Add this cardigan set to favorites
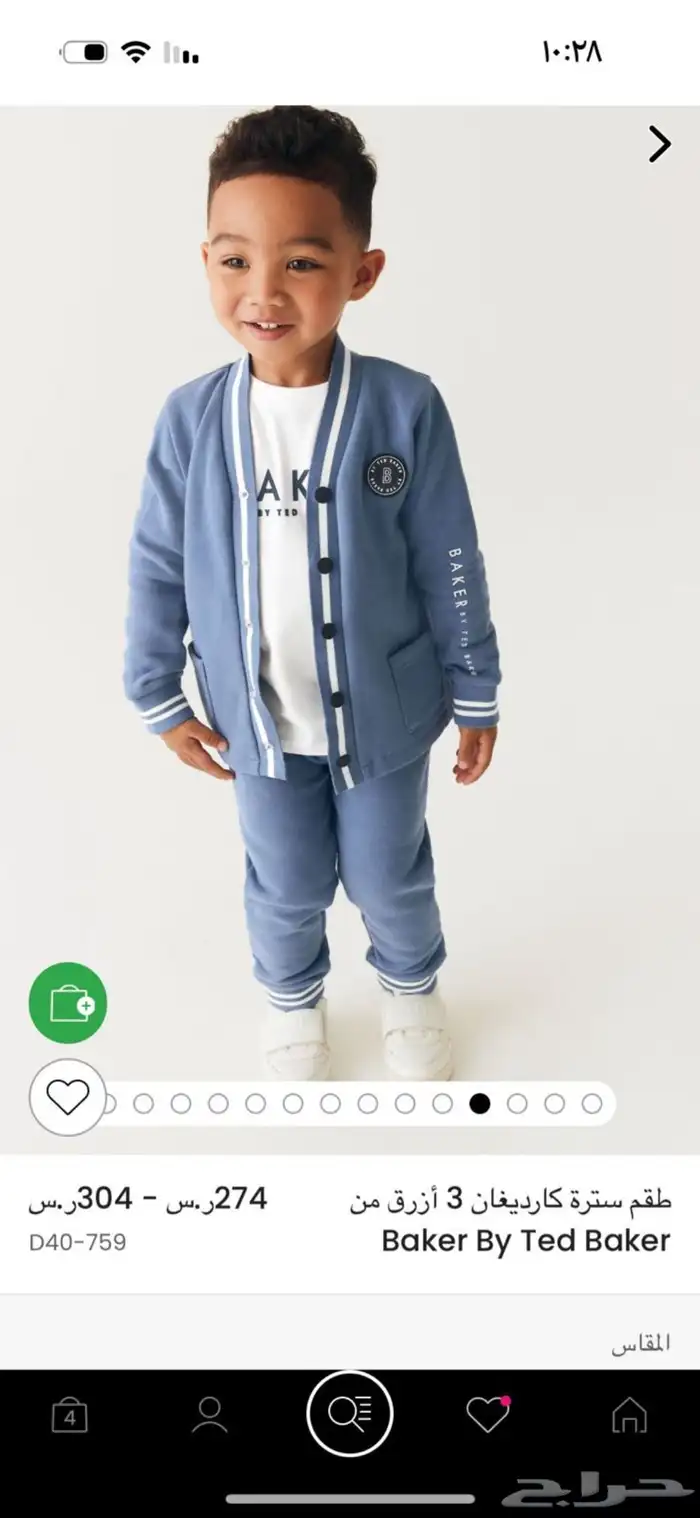This screenshot has height=1518, width=700. click(68, 1098)
